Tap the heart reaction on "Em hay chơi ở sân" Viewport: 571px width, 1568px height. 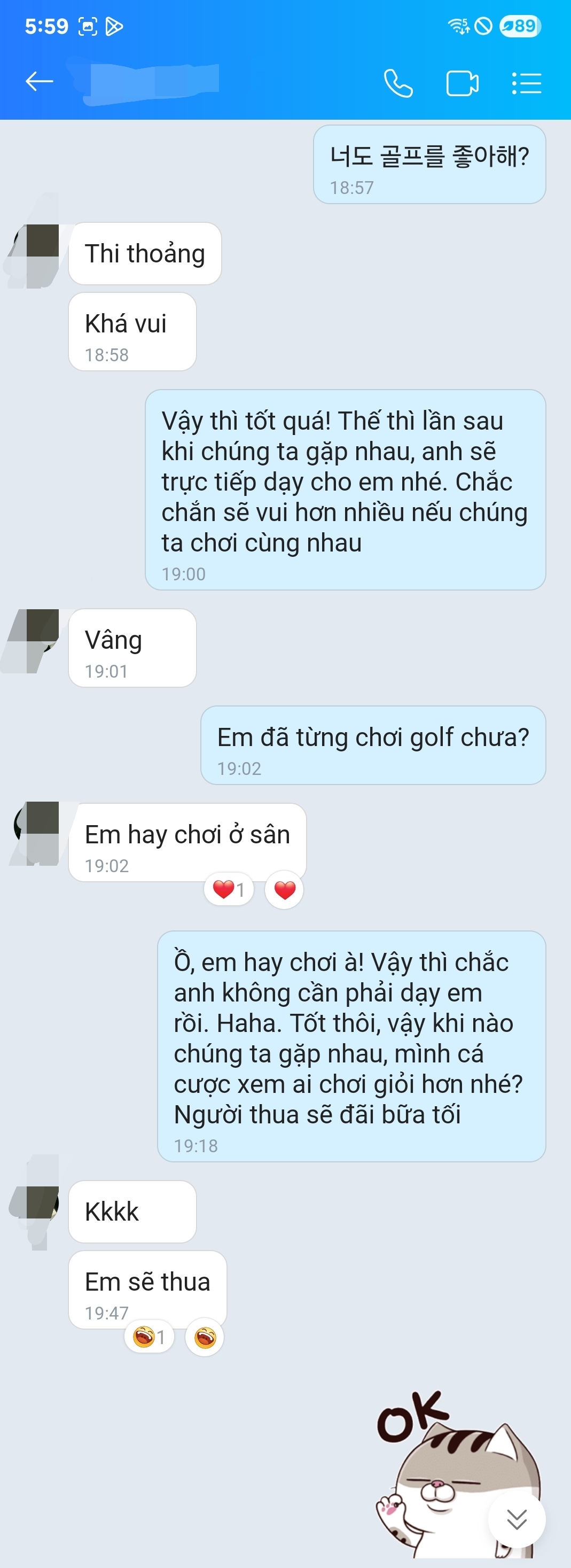pyautogui.click(x=285, y=890)
